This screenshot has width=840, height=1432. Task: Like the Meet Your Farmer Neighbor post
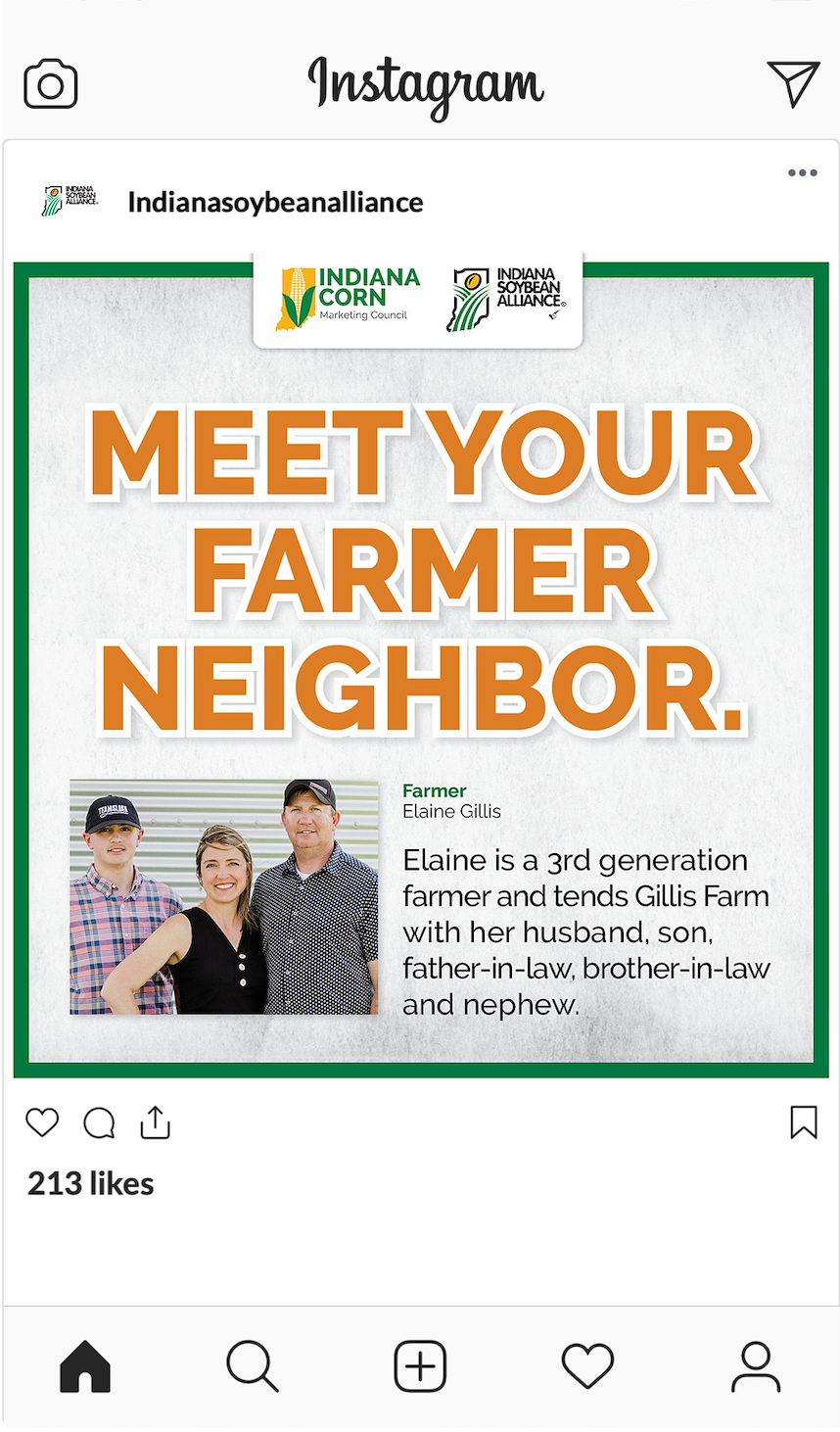click(42, 1122)
